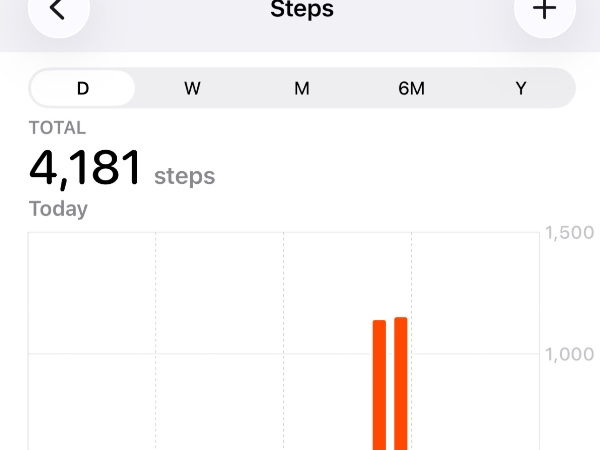Add step data with the plus button
The image size is (600, 450).
544,11
